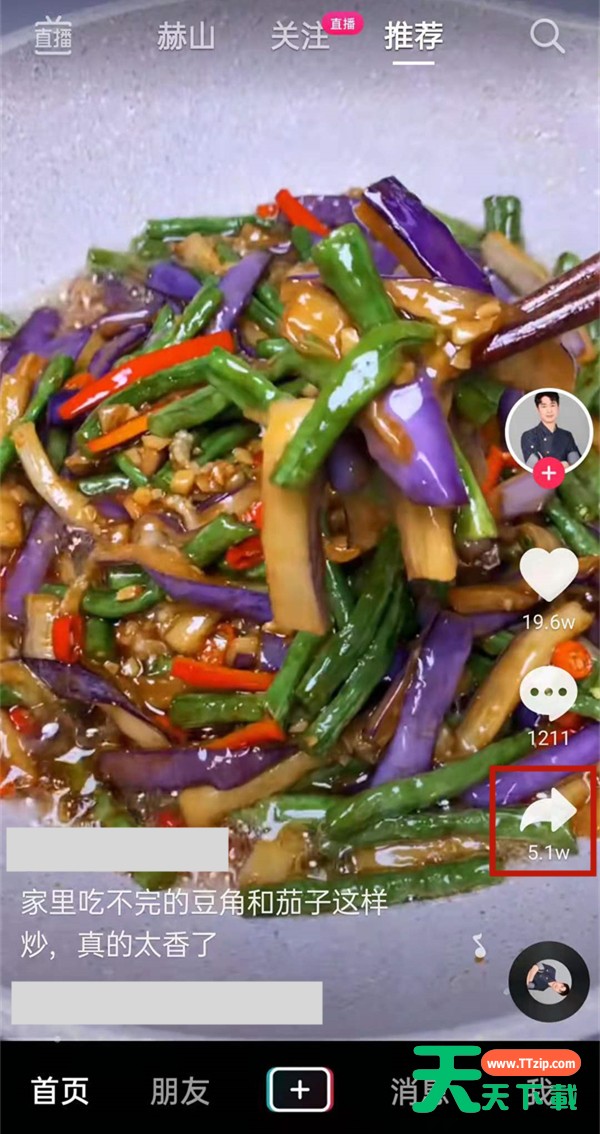Like this video with the heart icon
Image resolution: width=600 pixels, height=1134 pixels.
pyautogui.click(x=548, y=575)
